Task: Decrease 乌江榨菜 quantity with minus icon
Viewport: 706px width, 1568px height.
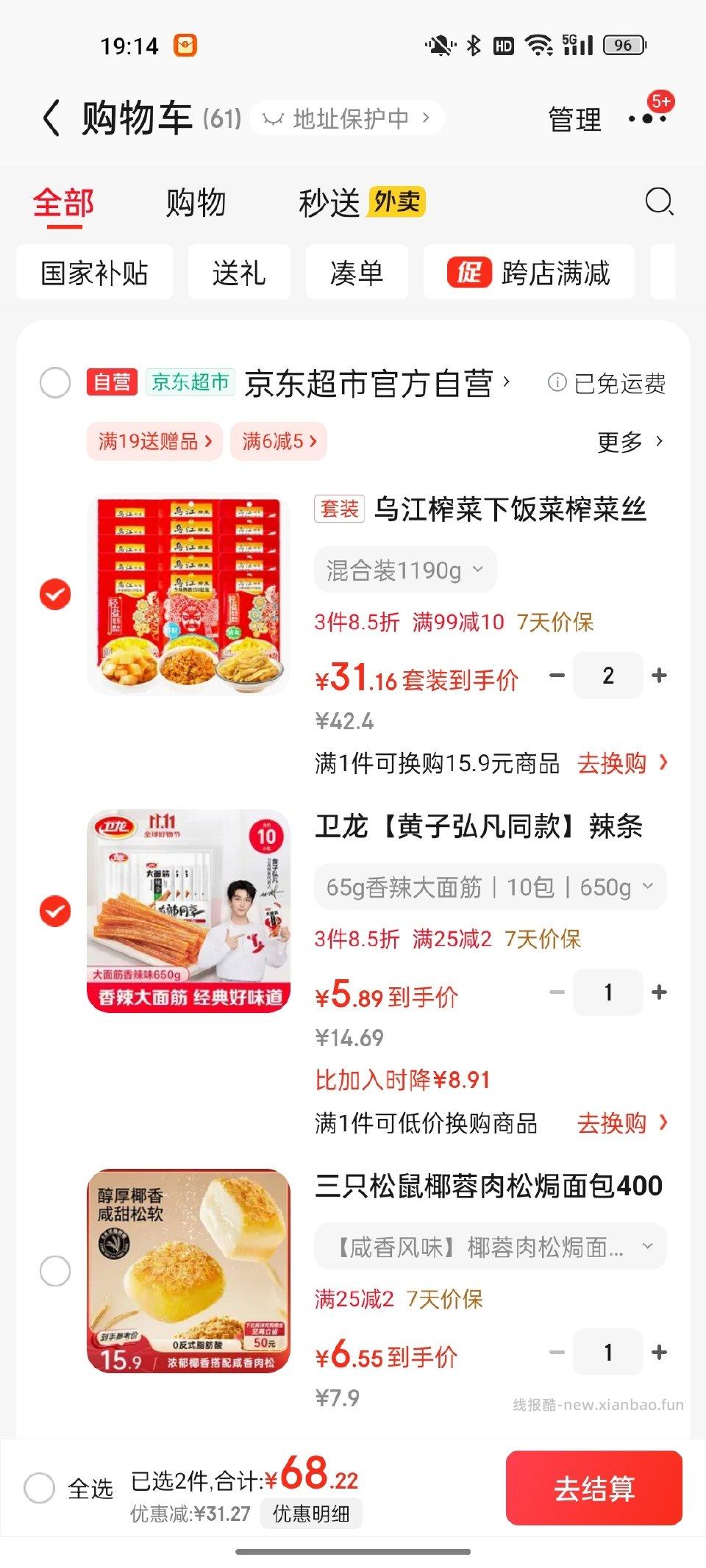Action: click(x=556, y=676)
